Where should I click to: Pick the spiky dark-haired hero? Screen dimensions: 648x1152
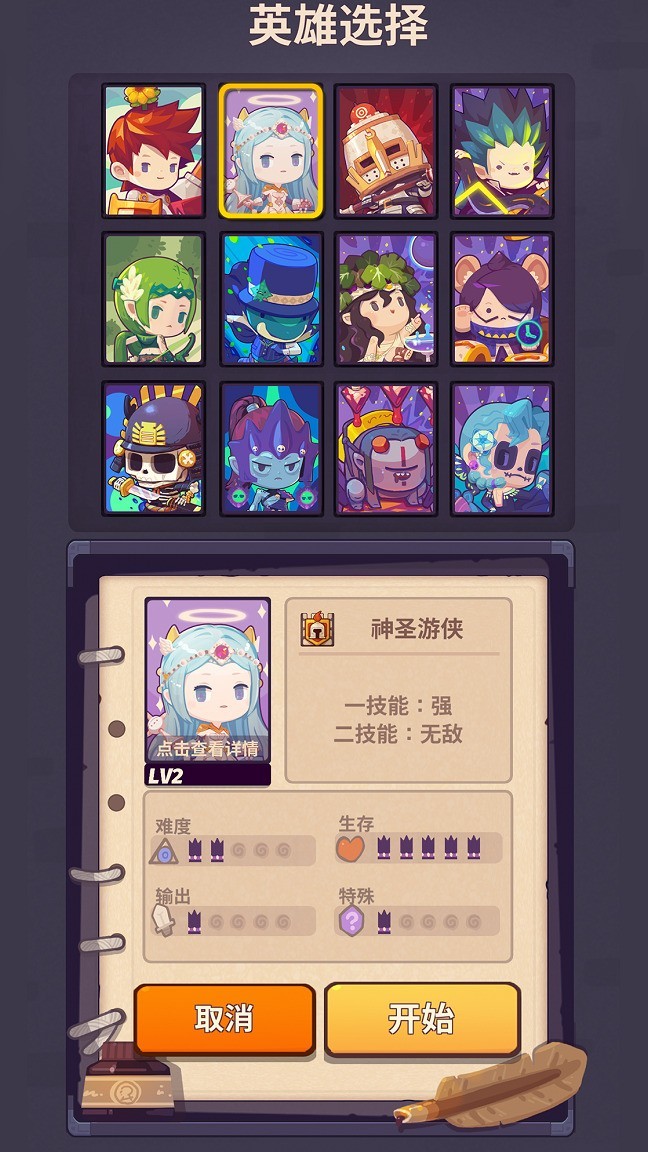(x=502, y=151)
